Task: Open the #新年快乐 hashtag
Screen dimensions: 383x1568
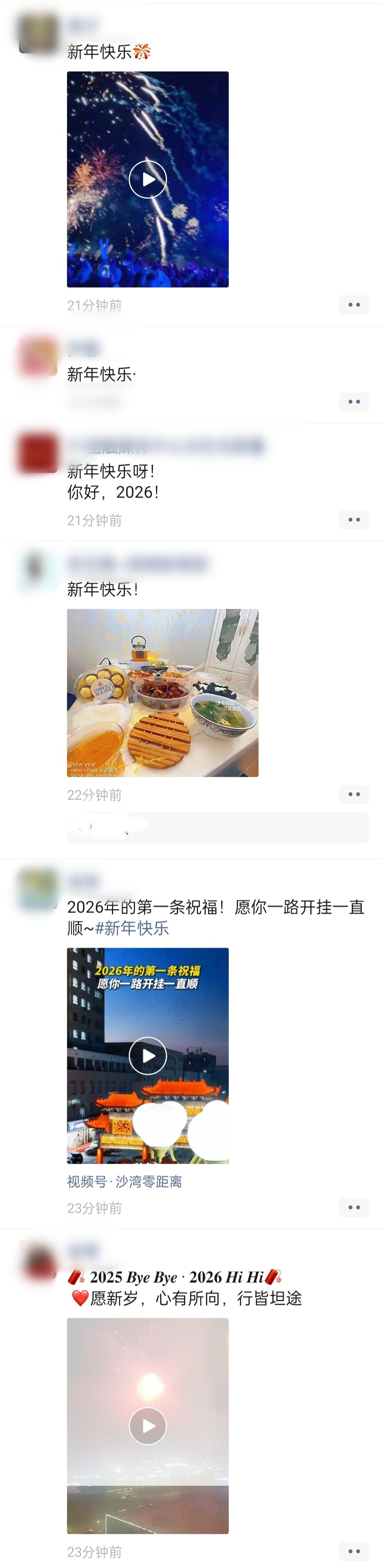Action: (x=132, y=928)
